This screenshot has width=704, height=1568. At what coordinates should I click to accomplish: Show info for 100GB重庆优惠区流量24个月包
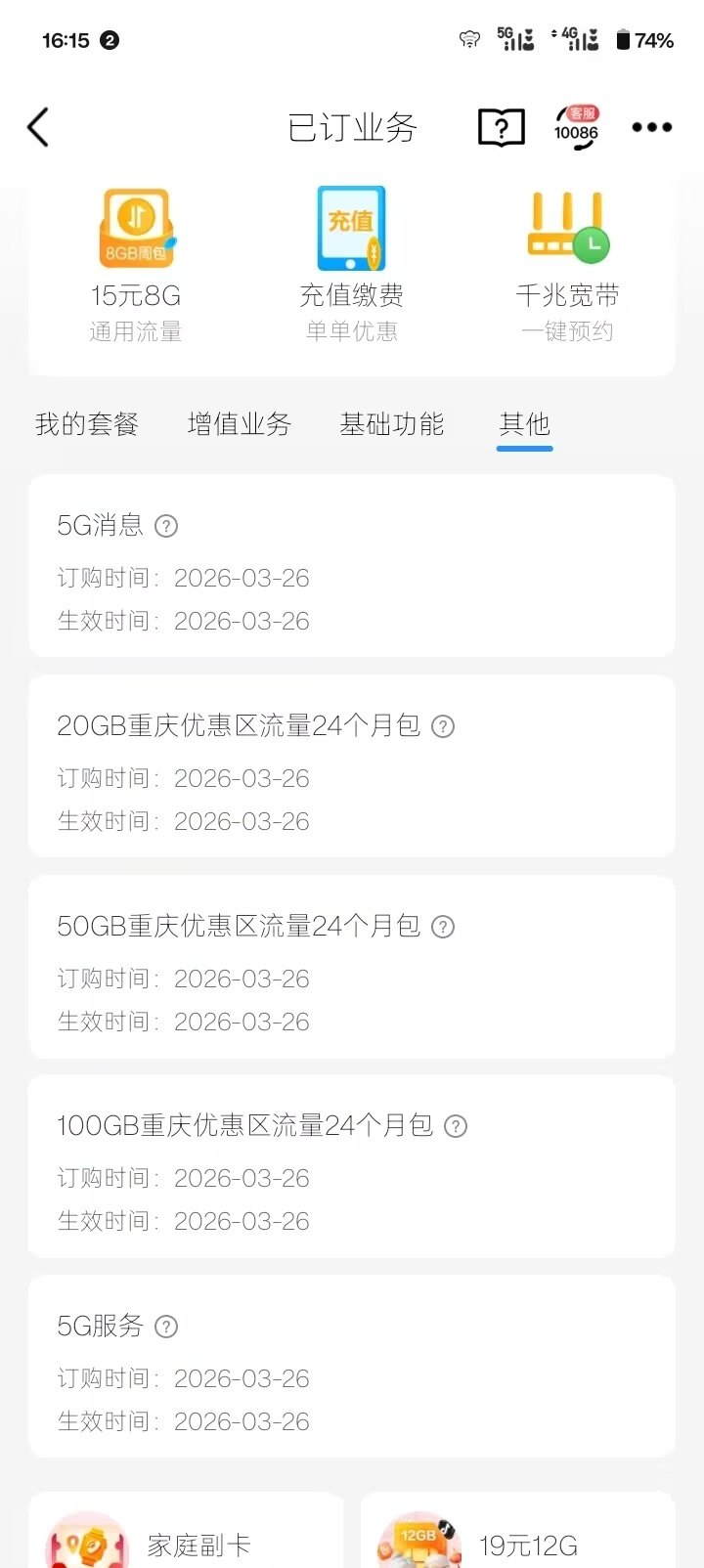(456, 1126)
